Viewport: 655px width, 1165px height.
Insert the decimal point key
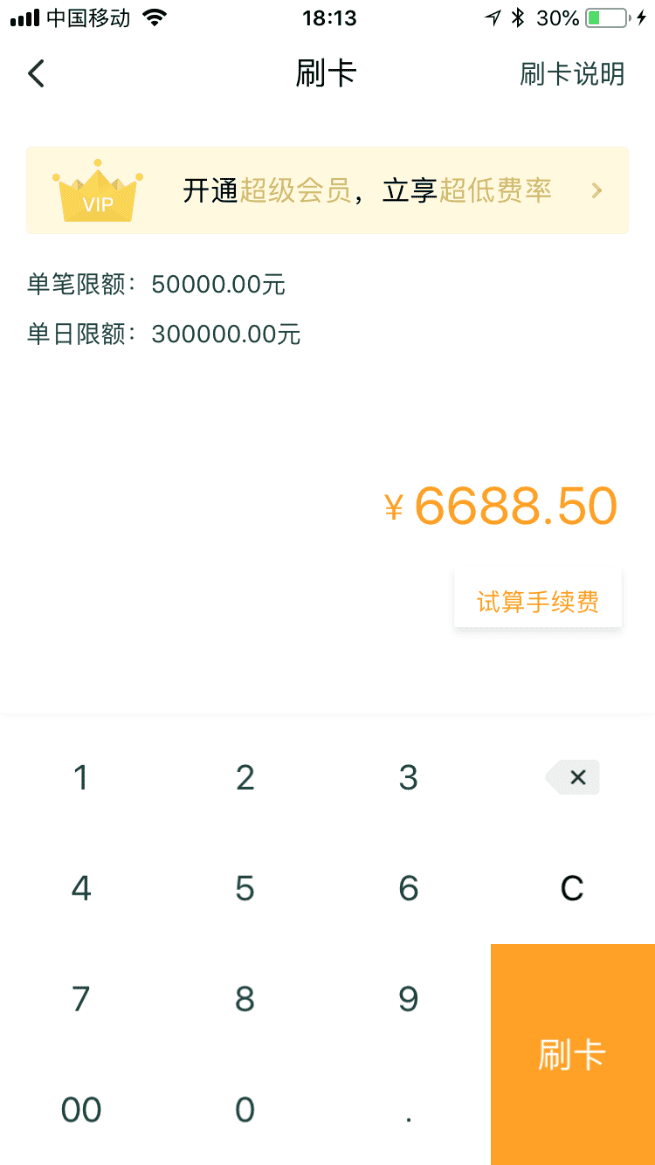pyautogui.click(x=409, y=1109)
